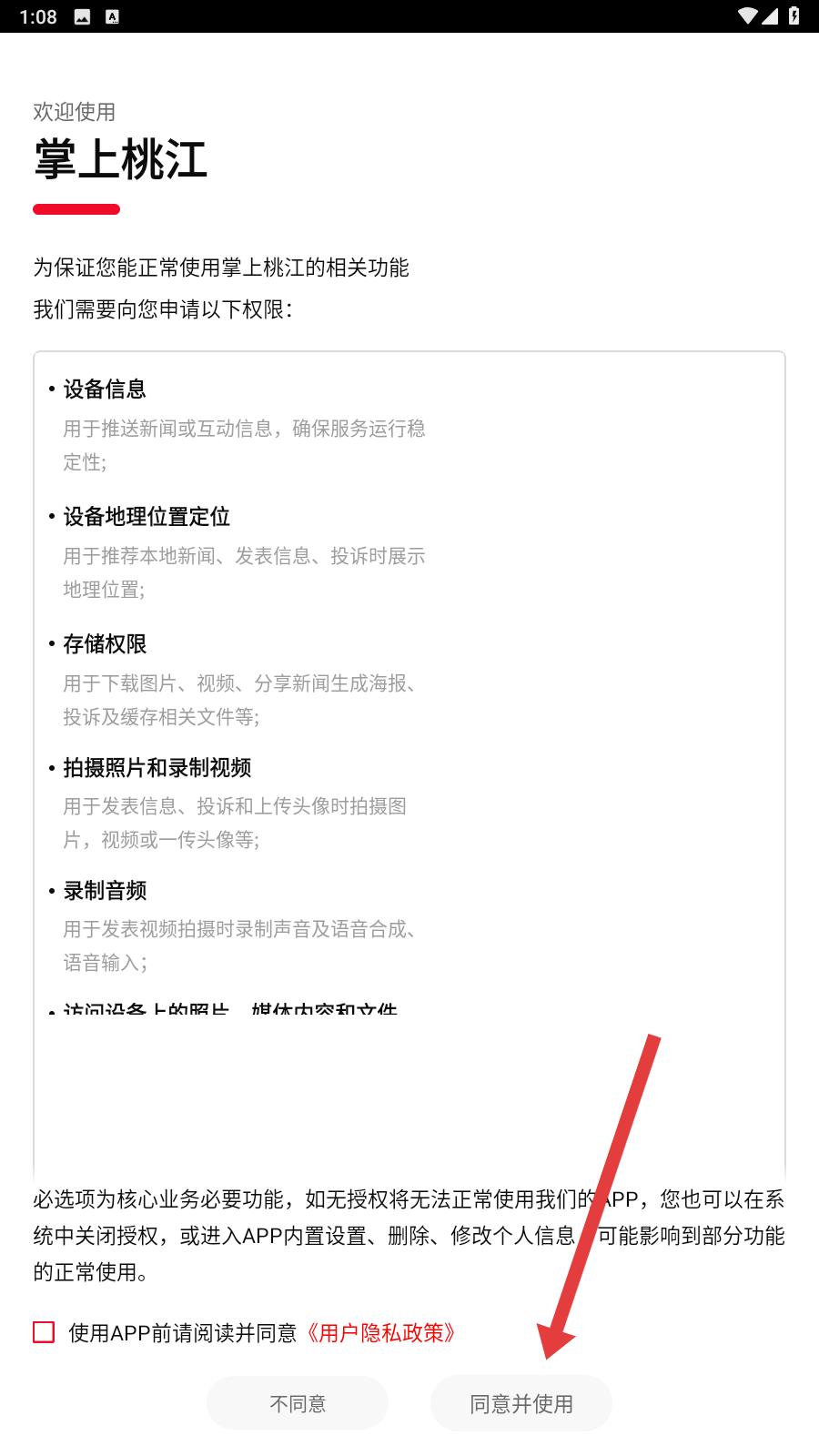Open the 《用户隐私政策》 link
The height and width of the screenshot is (1456, 819).
[x=379, y=1333]
